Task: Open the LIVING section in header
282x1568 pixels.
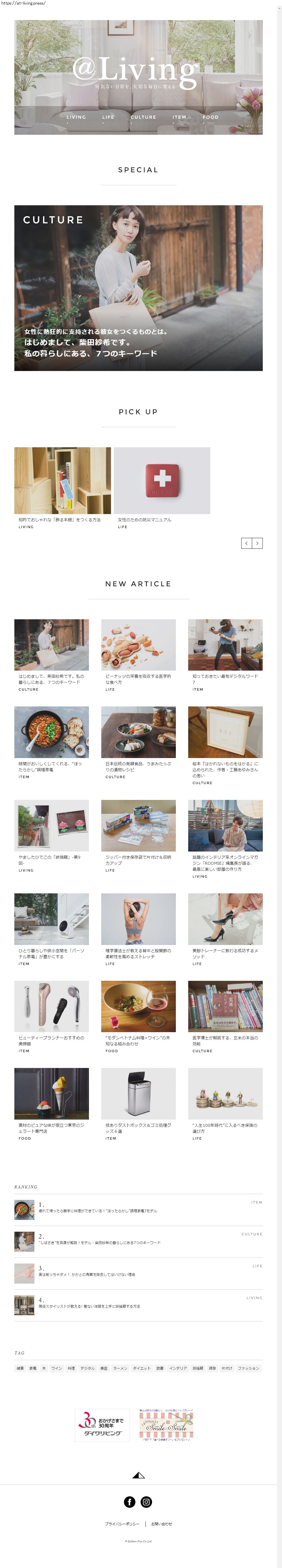Action: [x=76, y=117]
